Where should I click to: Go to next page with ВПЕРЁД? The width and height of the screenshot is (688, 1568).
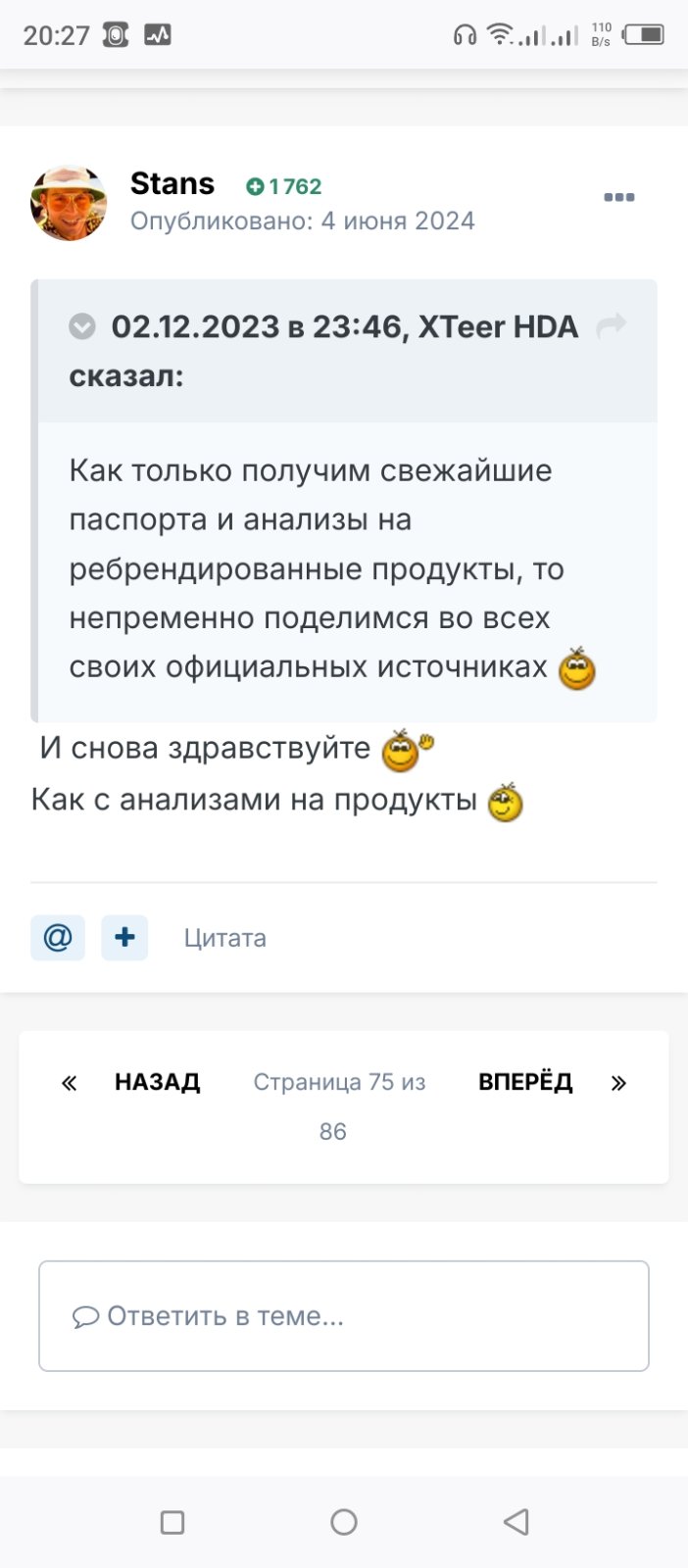(525, 1082)
